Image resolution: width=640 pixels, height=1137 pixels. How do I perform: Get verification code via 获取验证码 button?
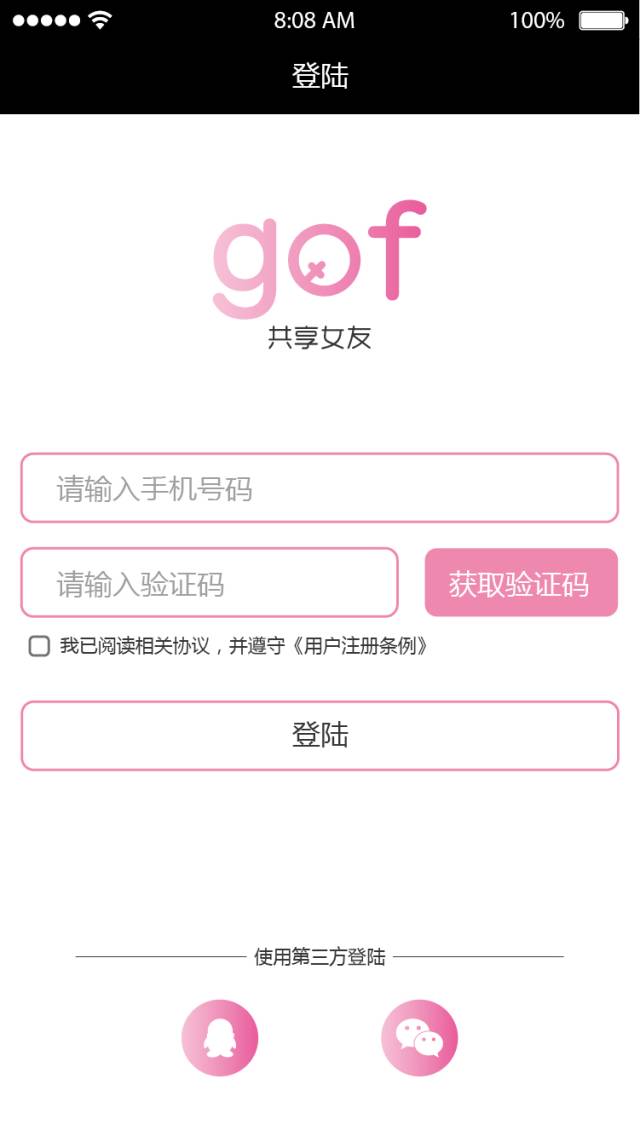(x=521, y=583)
